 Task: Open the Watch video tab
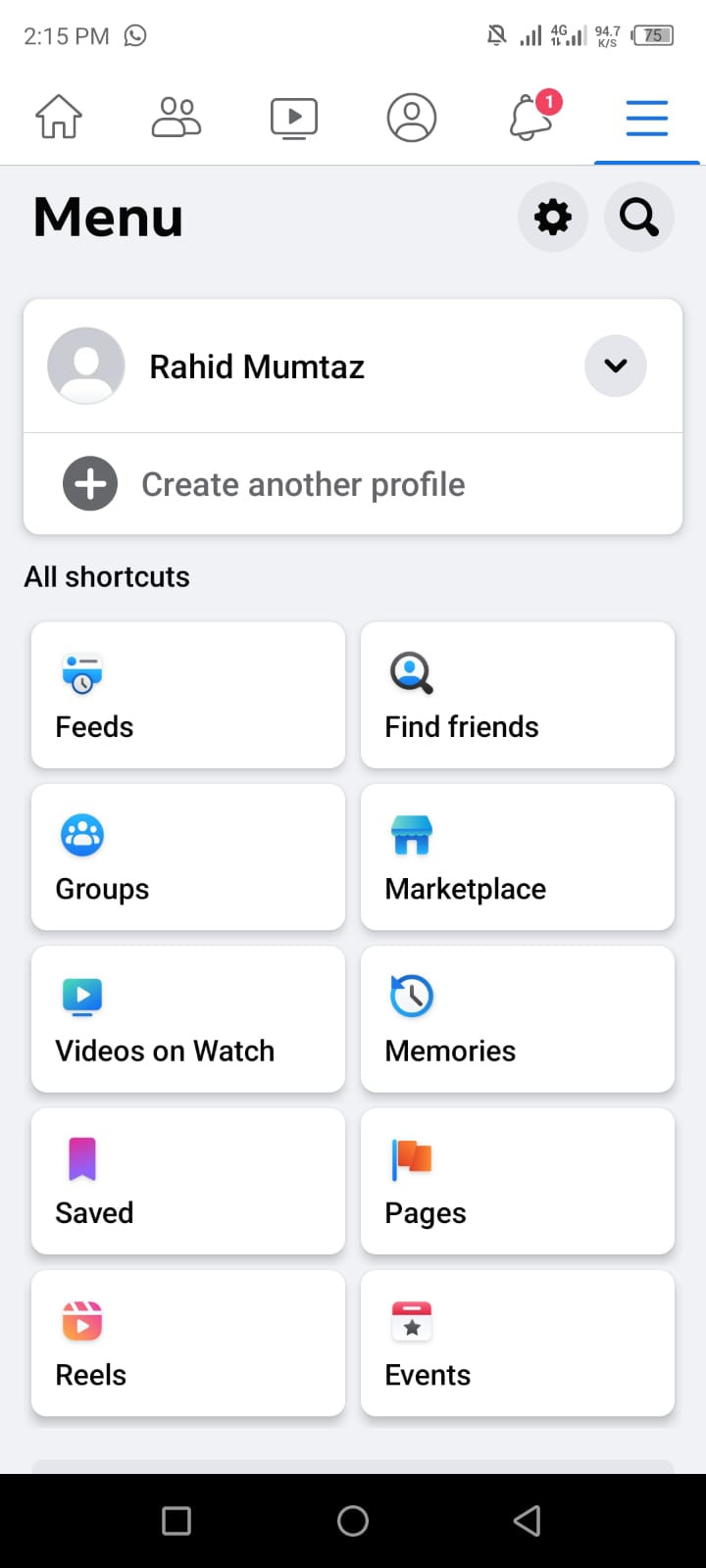(x=294, y=118)
